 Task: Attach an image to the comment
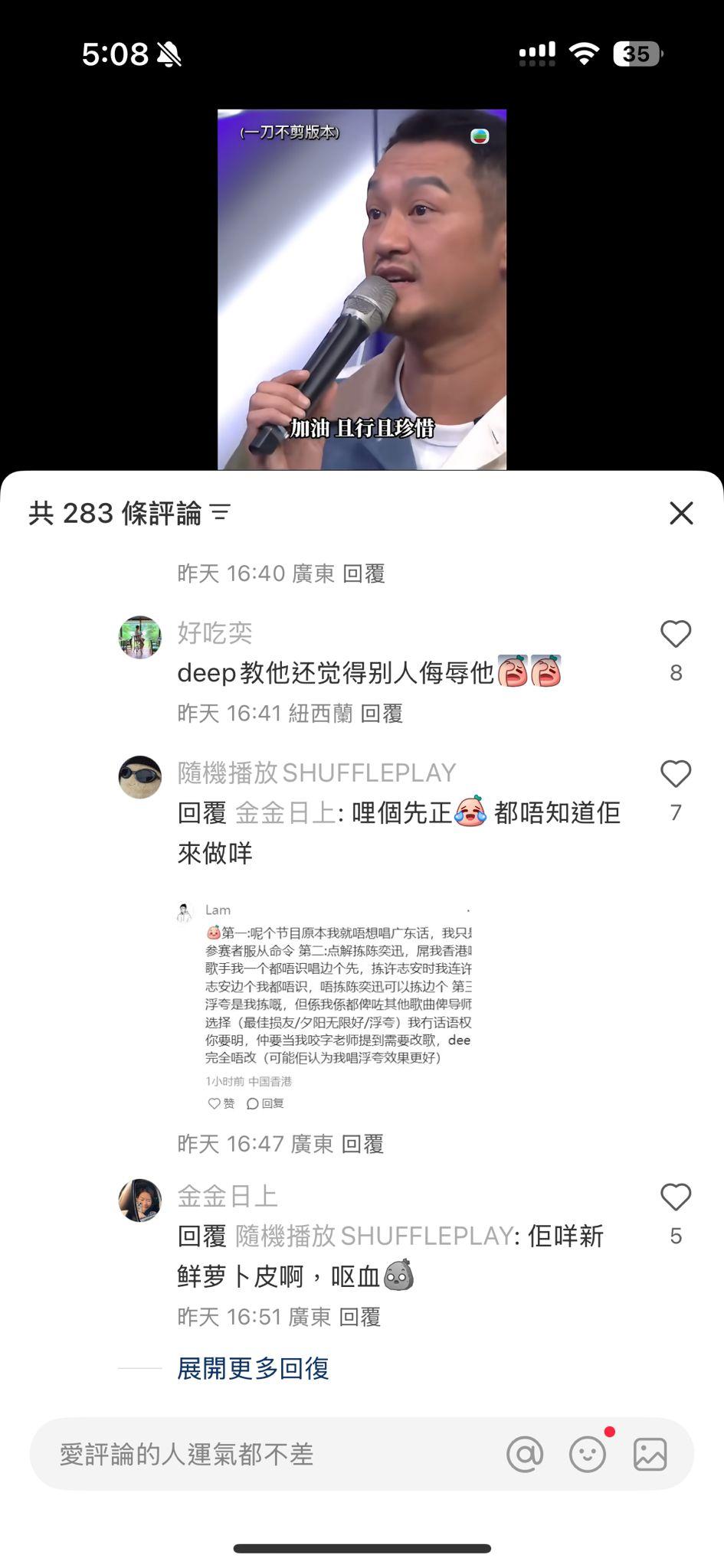(650, 1454)
